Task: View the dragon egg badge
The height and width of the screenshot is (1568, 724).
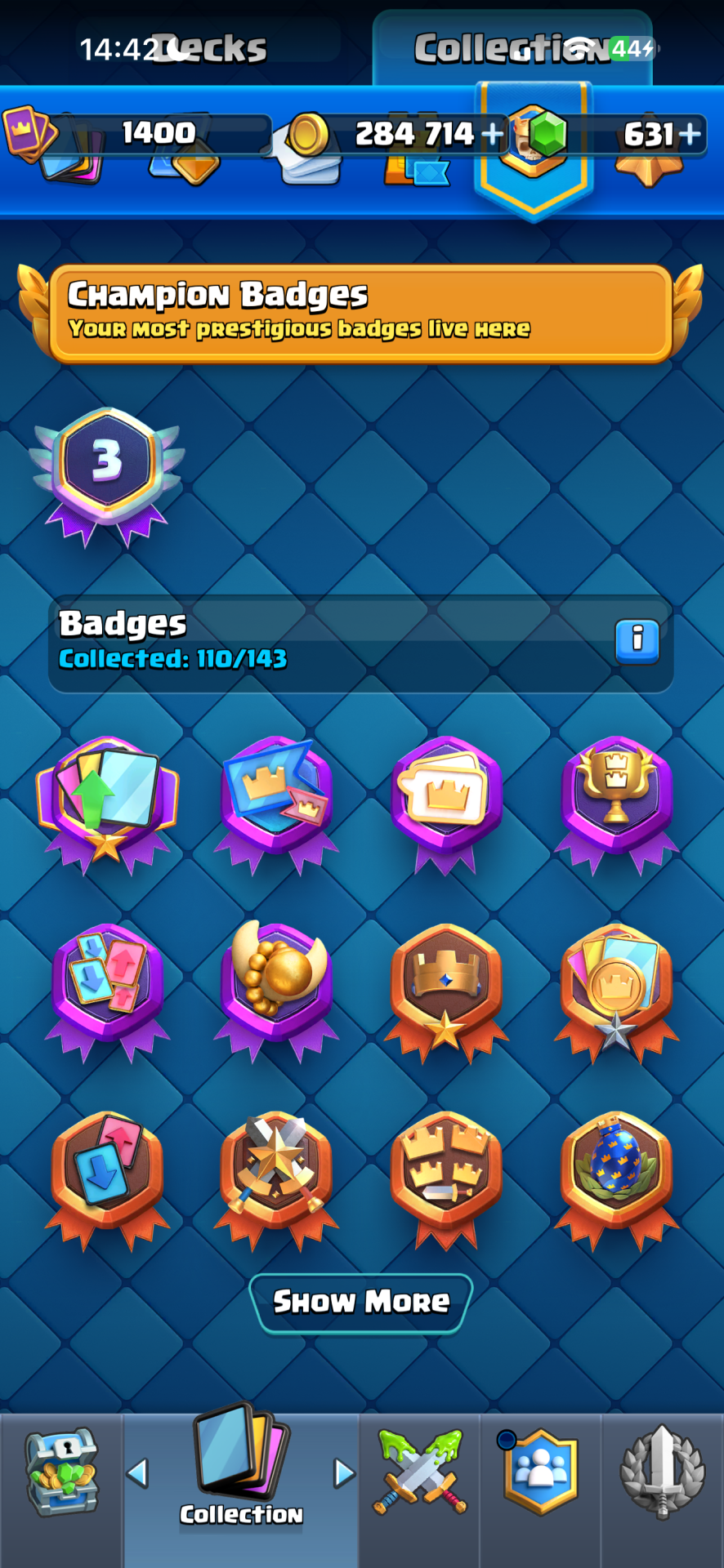Action: [x=617, y=1180]
